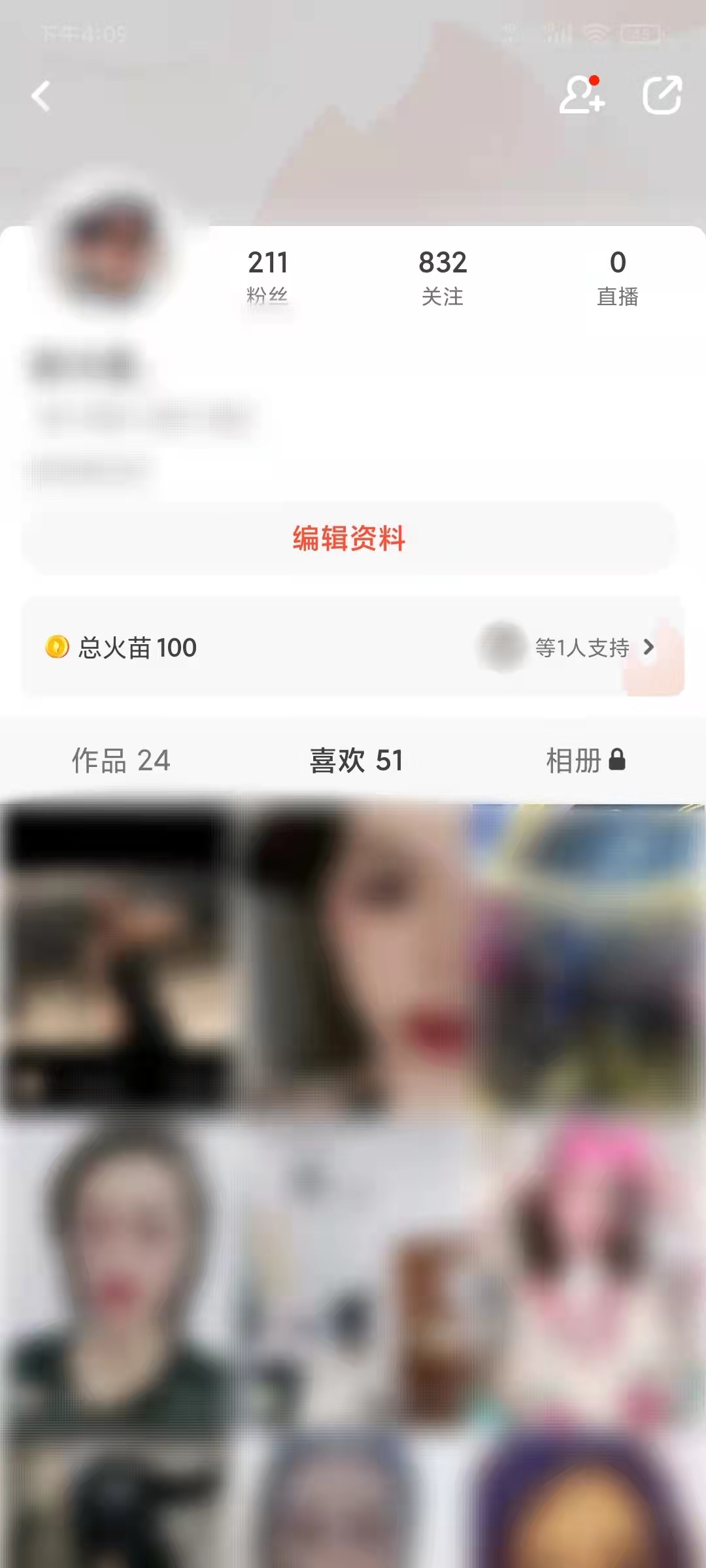Tap the share profile icon at top right
Viewport: 706px width, 1568px height.
[x=662, y=95]
